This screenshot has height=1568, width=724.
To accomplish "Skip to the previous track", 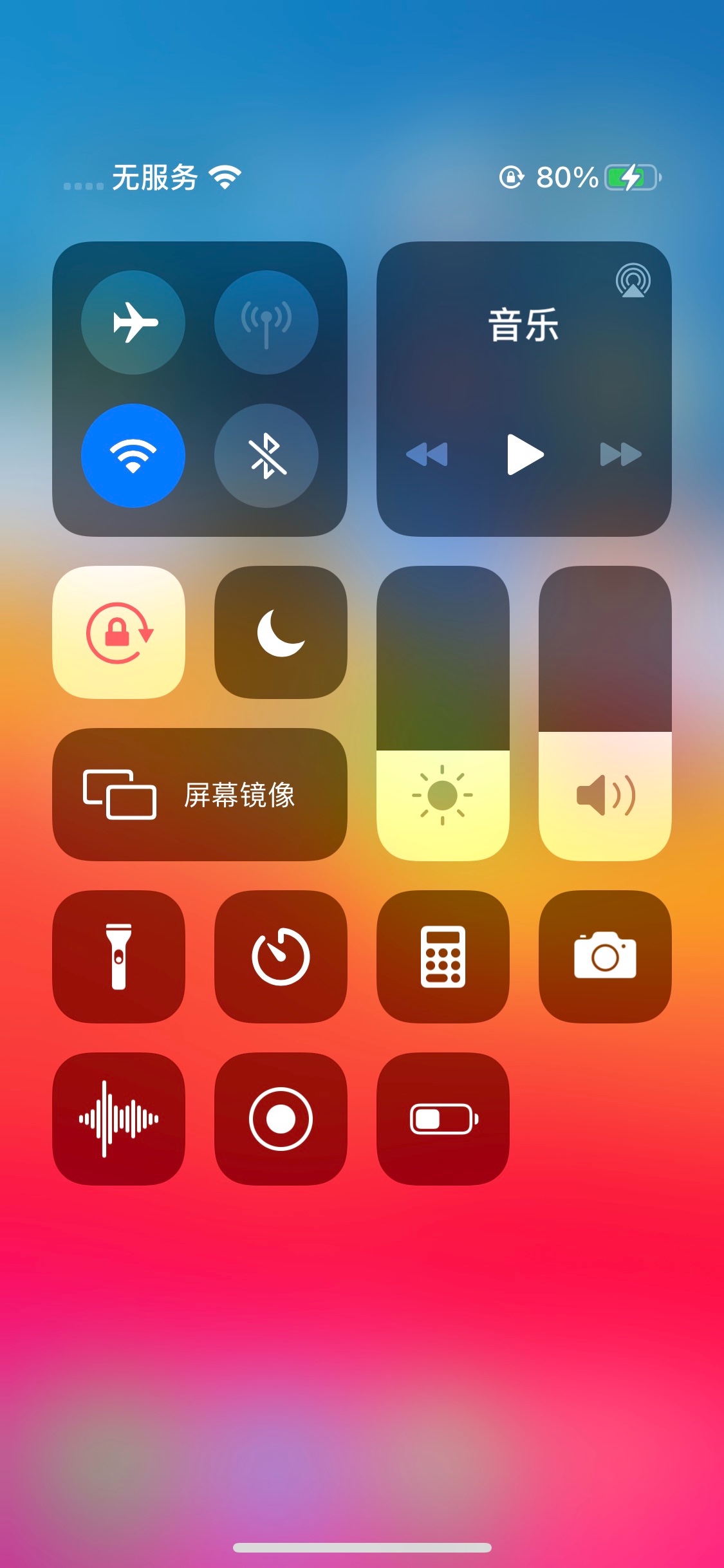I will pos(427,454).
